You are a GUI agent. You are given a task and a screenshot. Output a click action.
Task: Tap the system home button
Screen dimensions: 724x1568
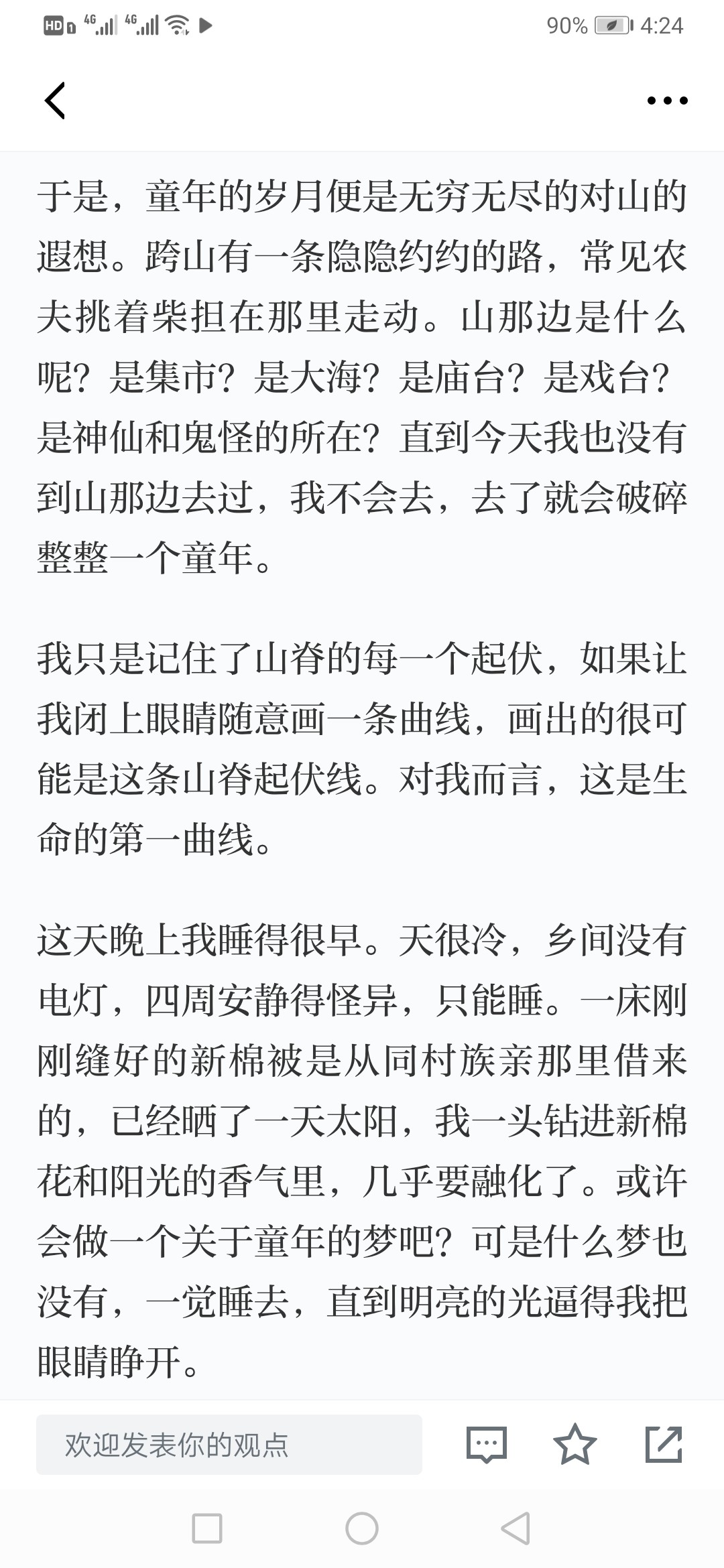pyautogui.click(x=362, y=1529)
